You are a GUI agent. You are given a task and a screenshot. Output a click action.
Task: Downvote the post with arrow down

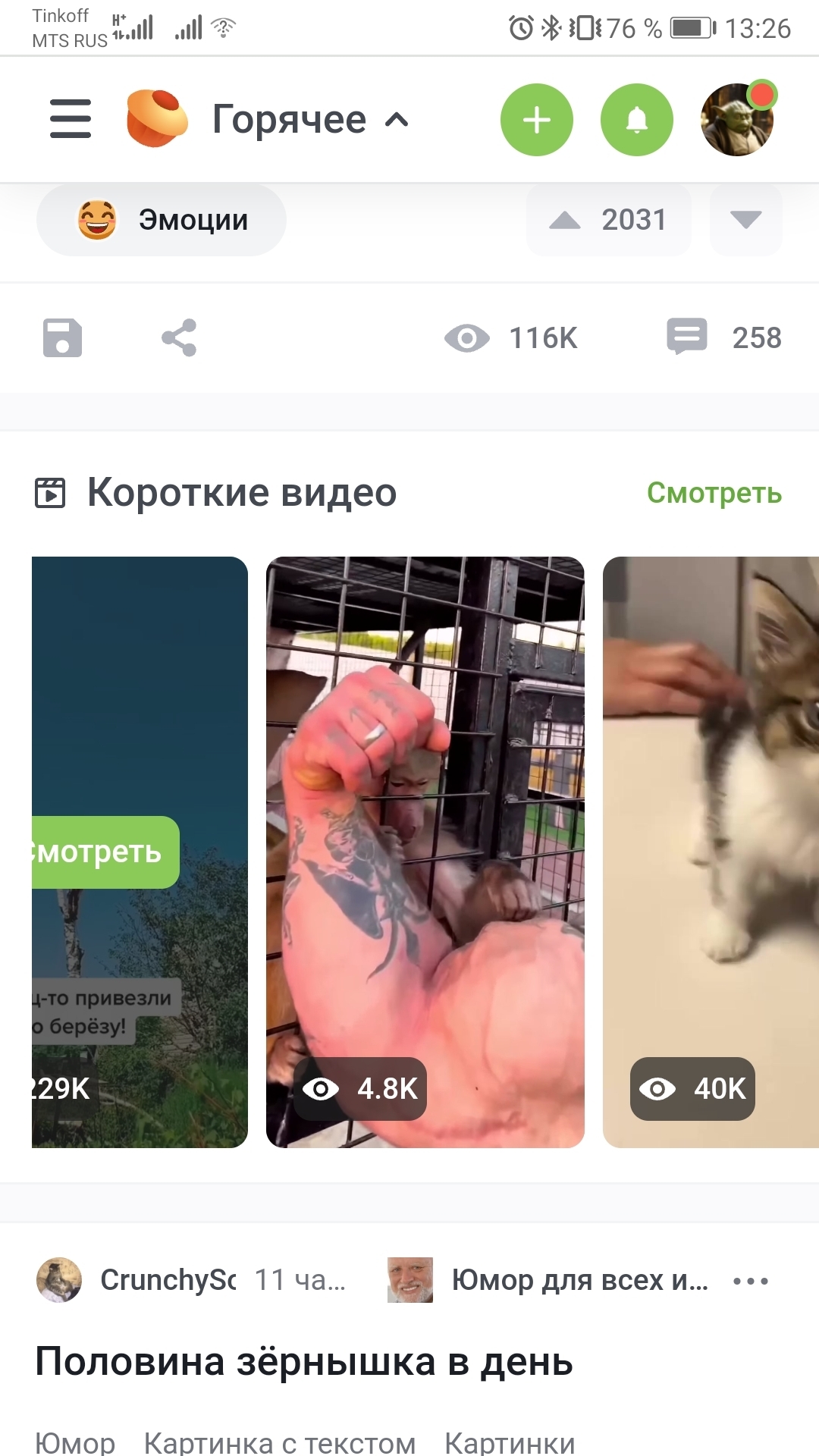tap(745, 220)
